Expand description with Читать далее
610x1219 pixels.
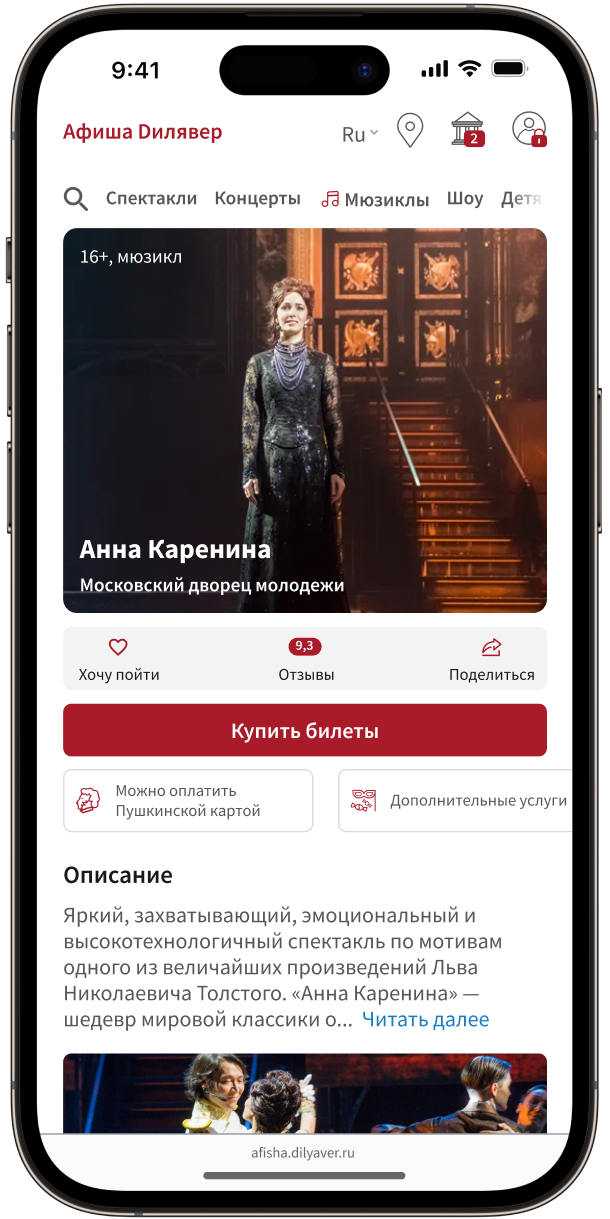coord(425,1019)
